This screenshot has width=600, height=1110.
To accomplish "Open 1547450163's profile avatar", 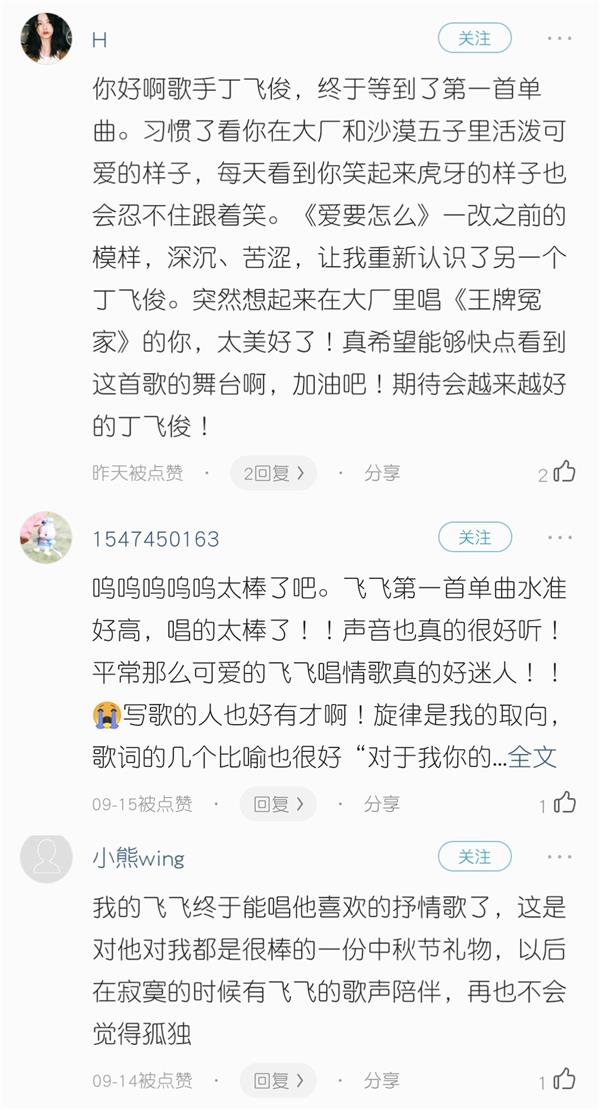I will click(46, 538).
